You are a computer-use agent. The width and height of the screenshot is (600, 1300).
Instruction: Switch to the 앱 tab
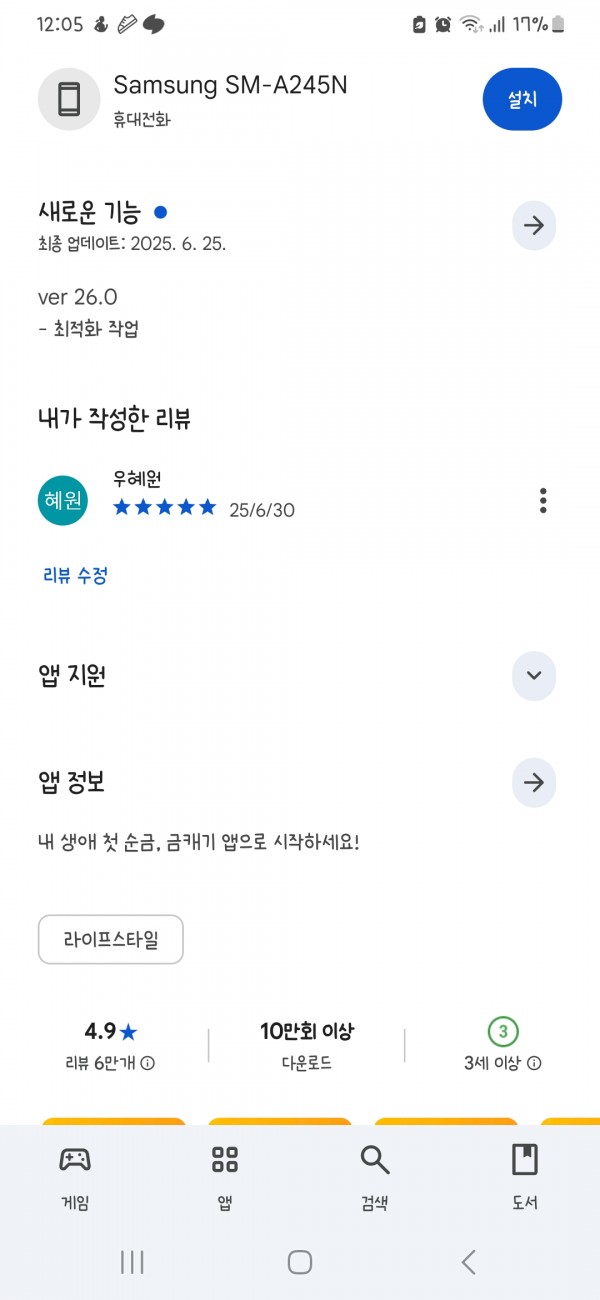(225, 1178)
